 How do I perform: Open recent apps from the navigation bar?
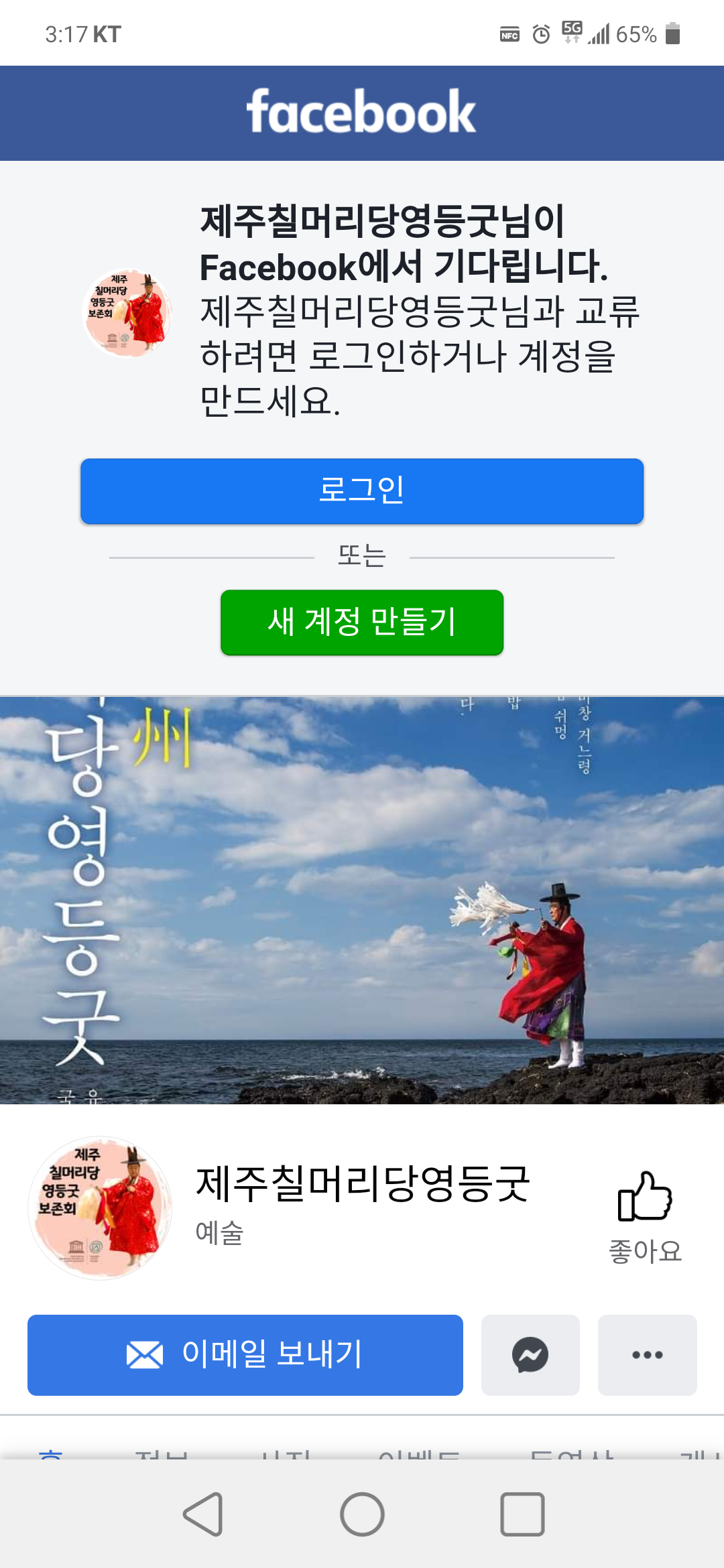click(x=522, y=1514)
